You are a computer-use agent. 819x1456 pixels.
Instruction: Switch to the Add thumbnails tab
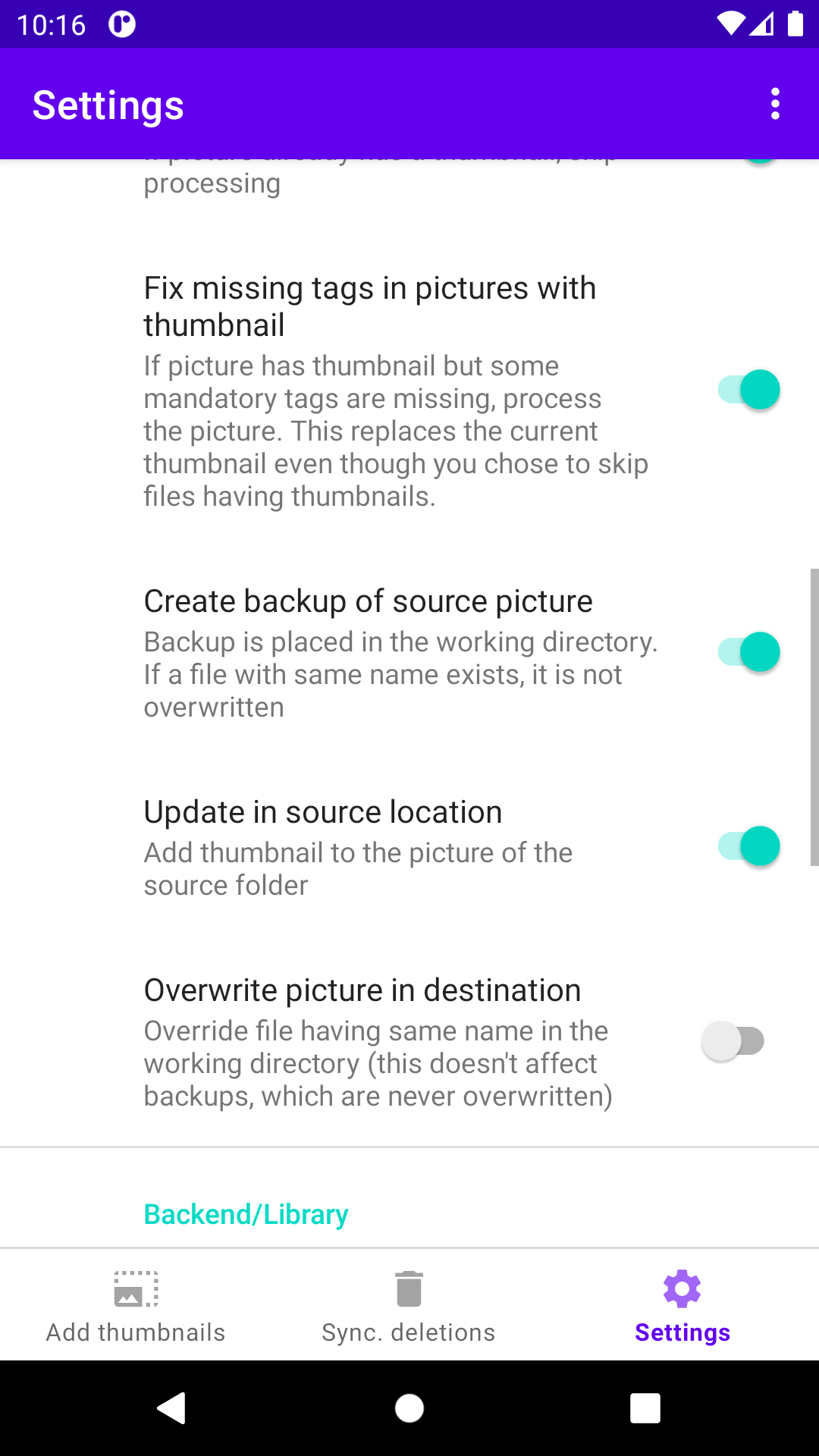pos(136,1306)
